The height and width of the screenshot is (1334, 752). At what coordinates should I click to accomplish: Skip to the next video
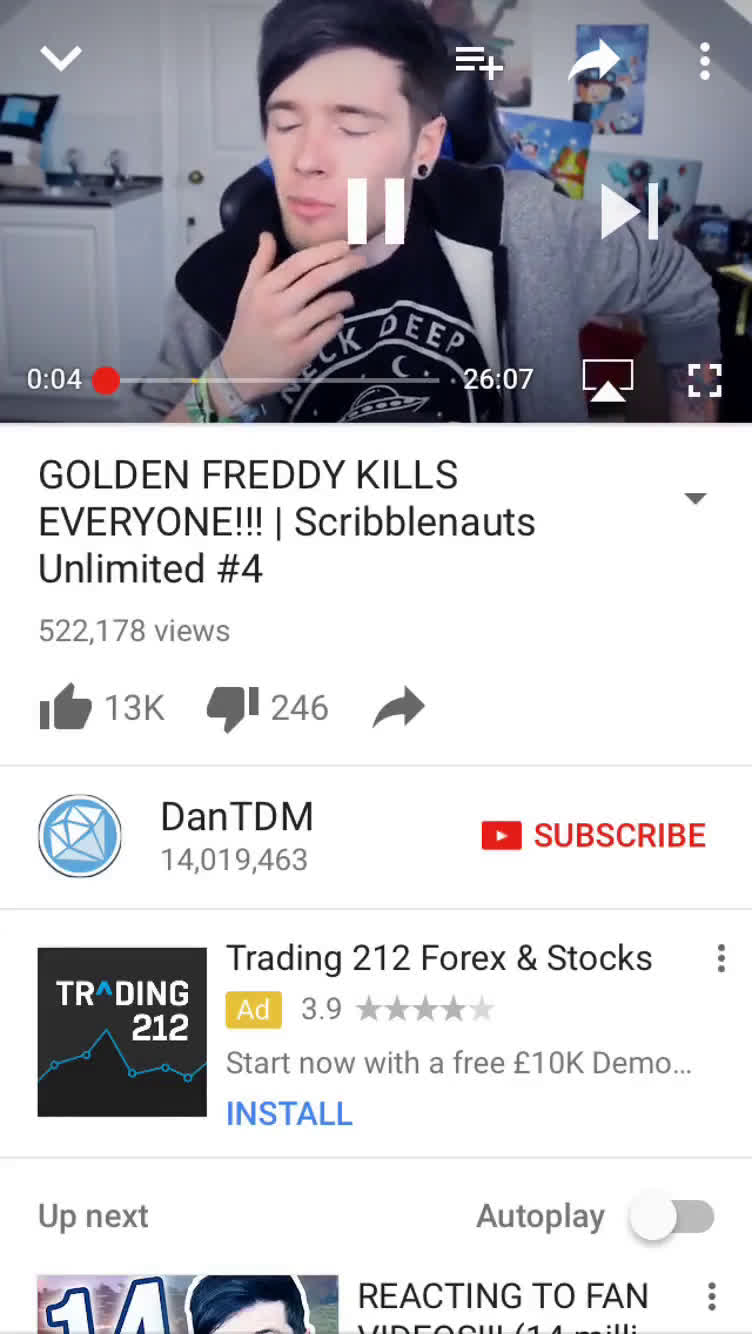click(x=629, y=212)
